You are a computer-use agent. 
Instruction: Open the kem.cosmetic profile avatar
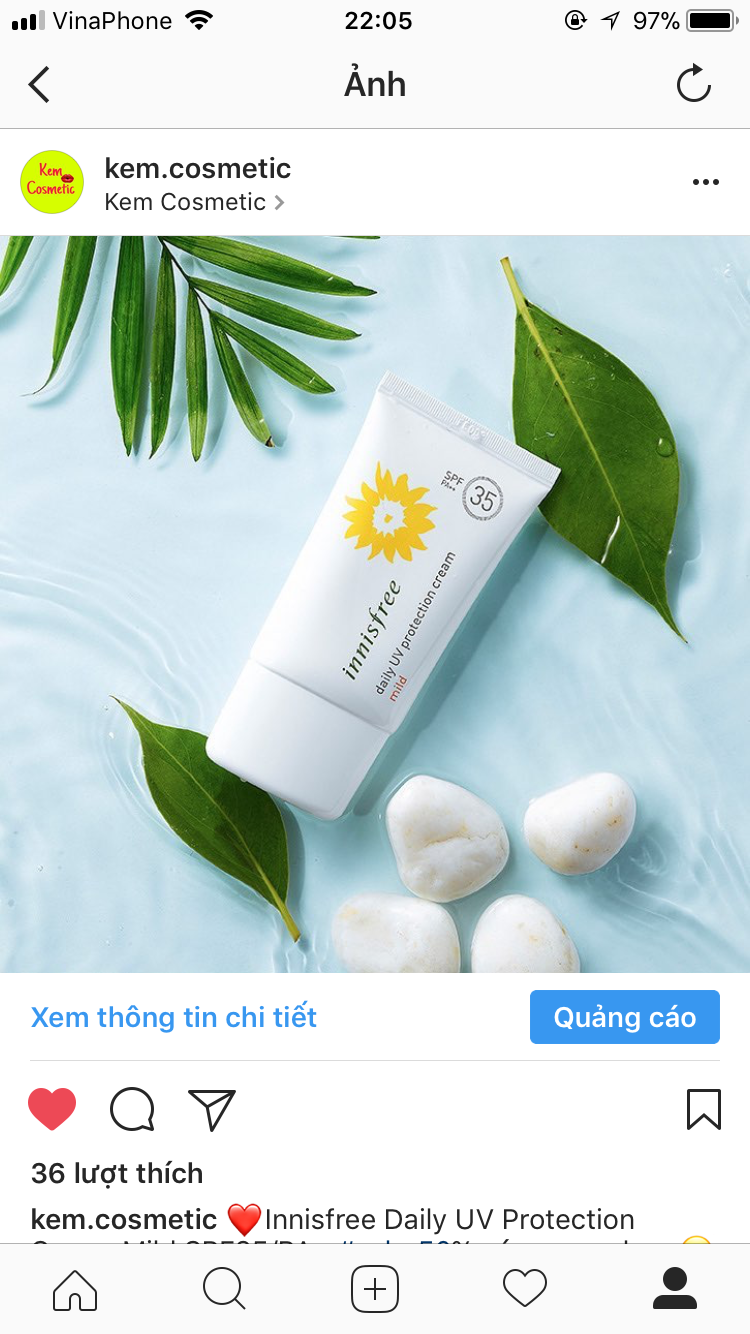(52, 182)
